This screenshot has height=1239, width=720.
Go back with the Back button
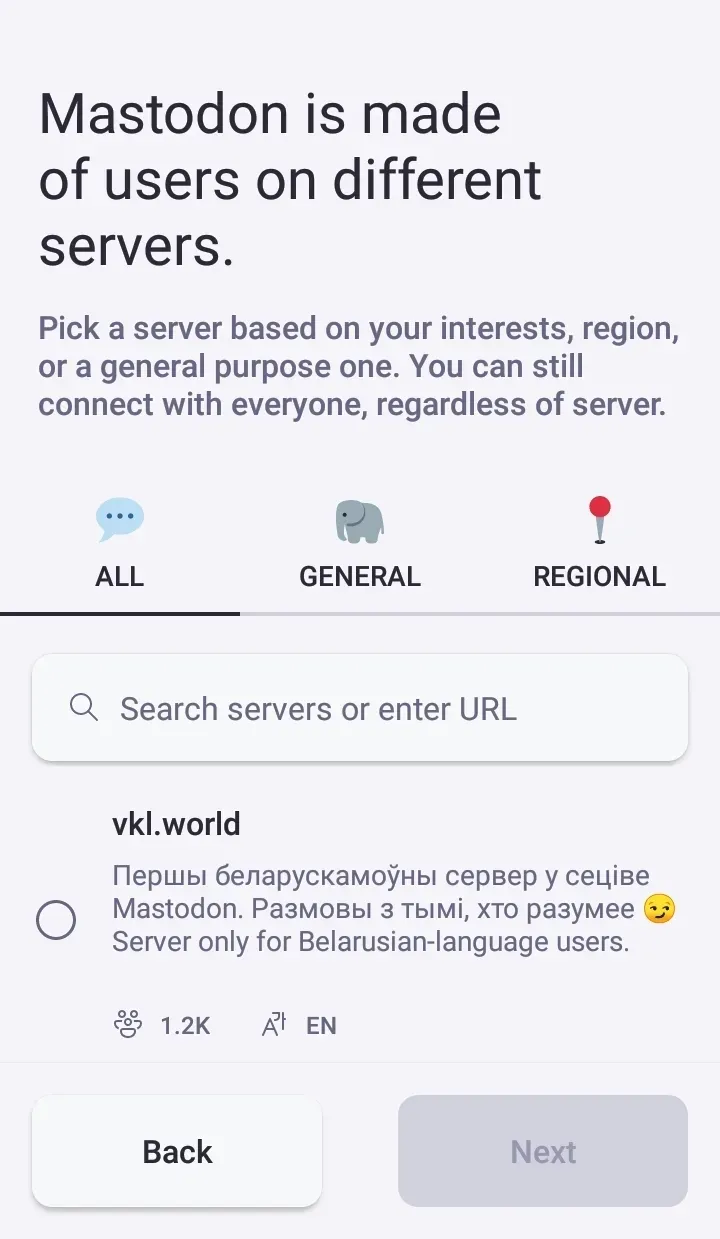tap(177, 1151)
